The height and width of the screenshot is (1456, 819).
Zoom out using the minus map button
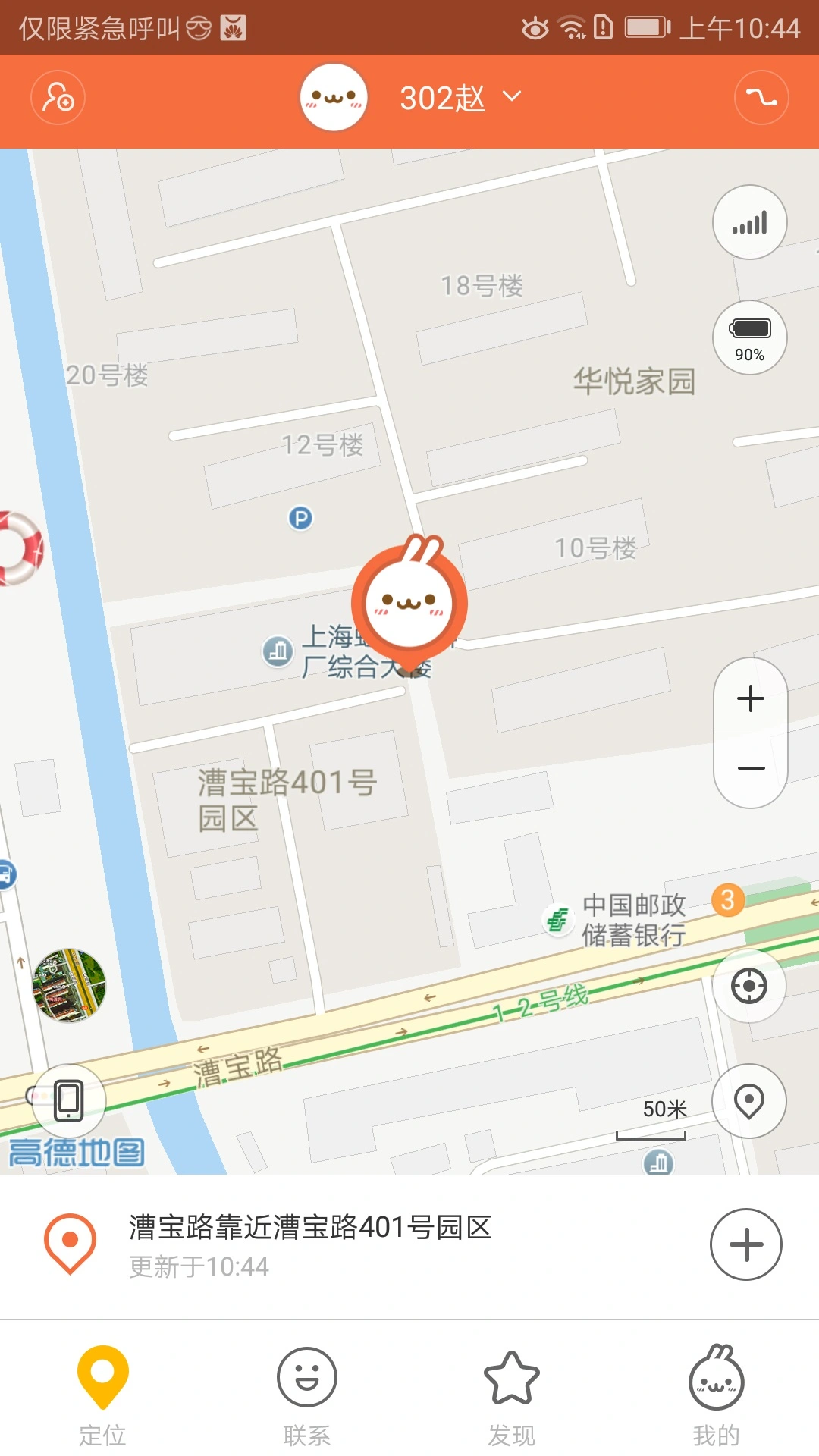tap(749, 768)
